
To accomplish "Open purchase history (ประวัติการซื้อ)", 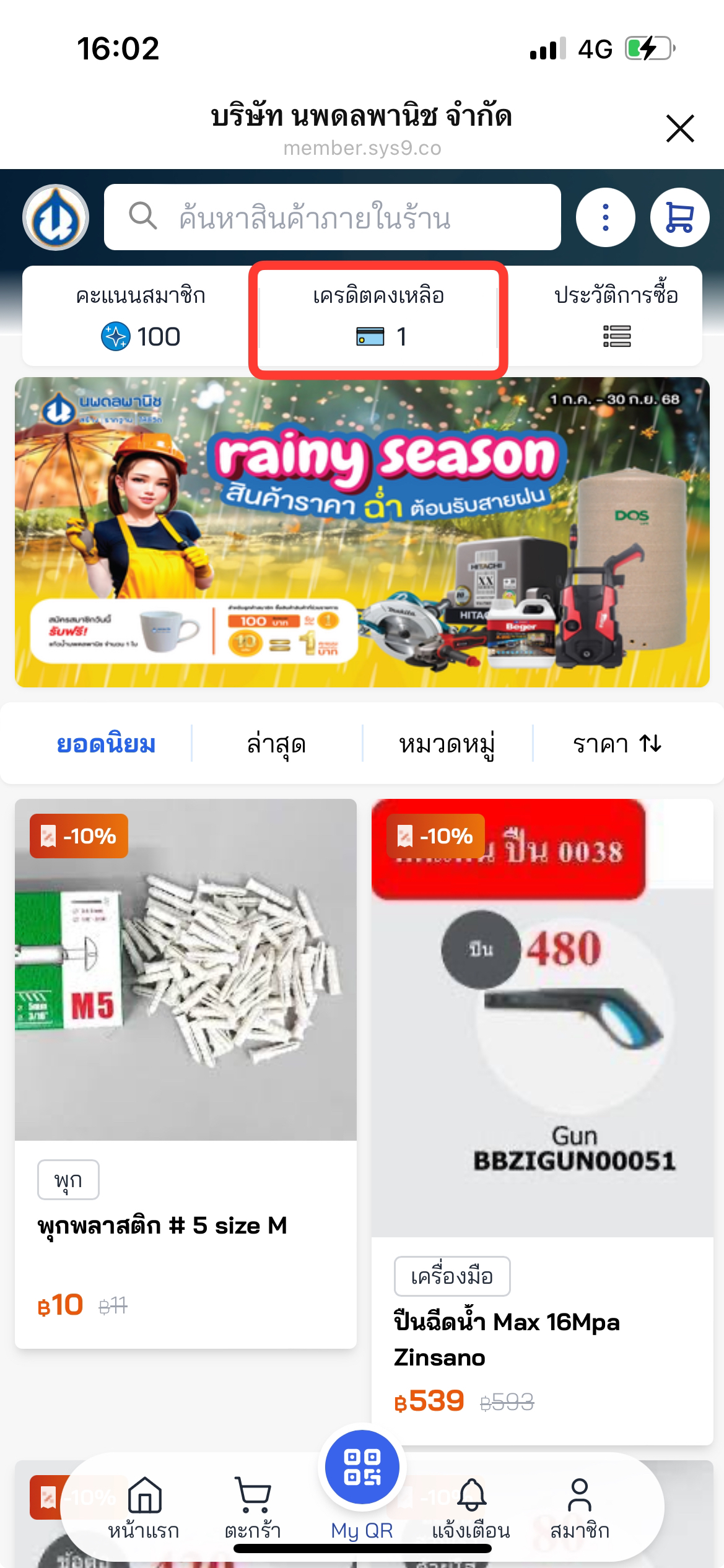I will click(616, 317).
